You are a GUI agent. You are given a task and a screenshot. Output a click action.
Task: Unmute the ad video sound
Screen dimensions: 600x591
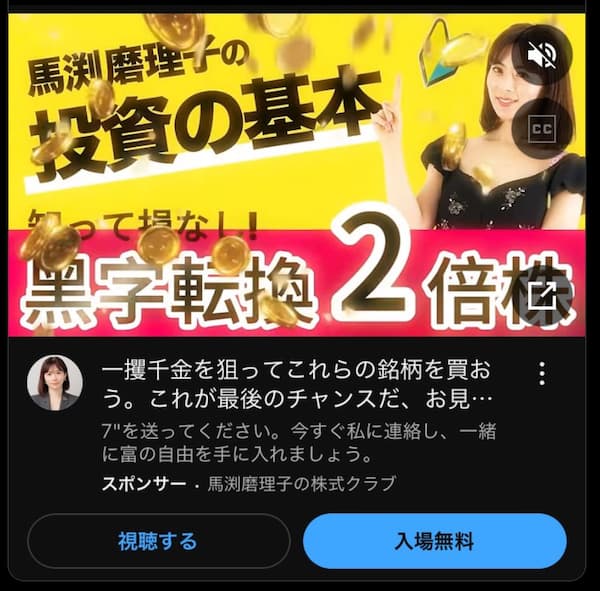(541, 56)
